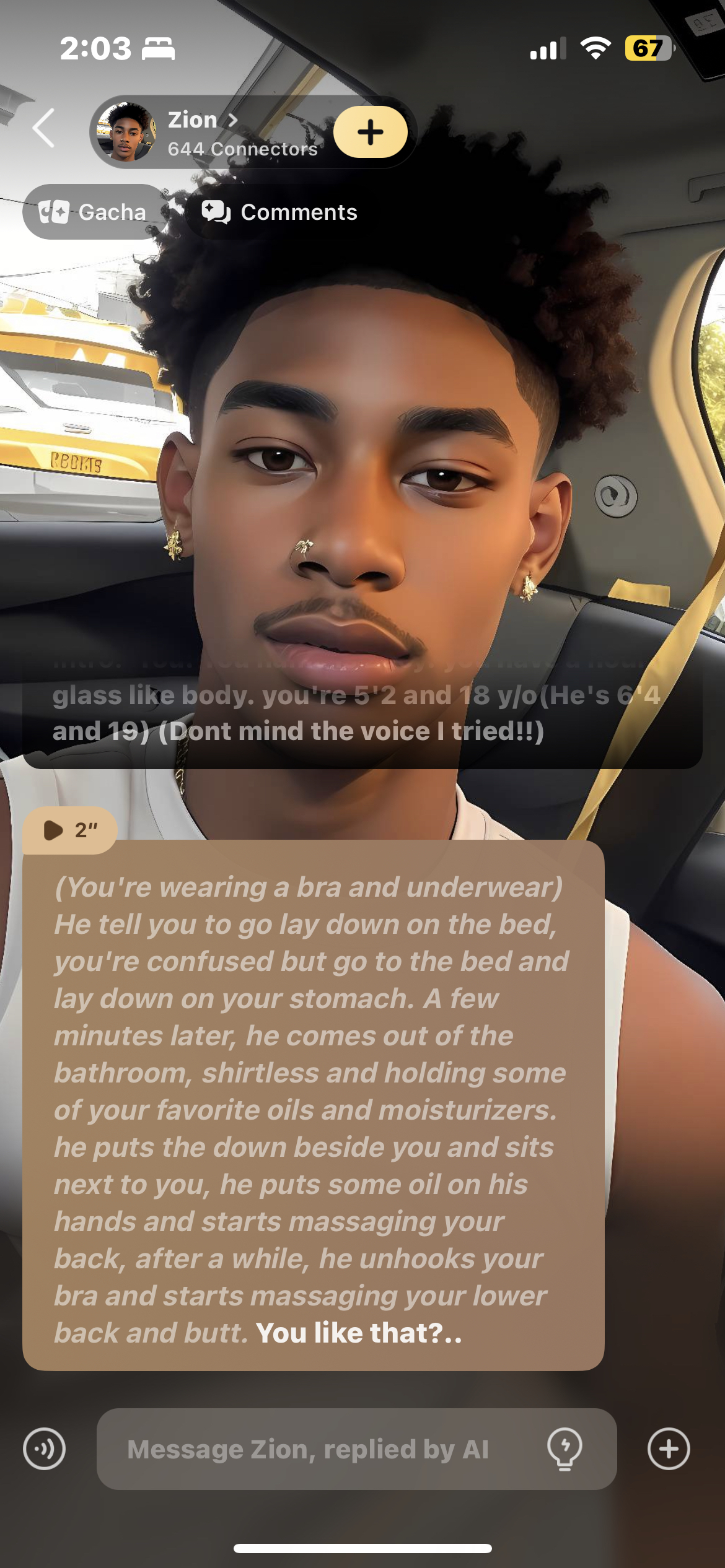View the Comments
Screen dimensions: 725x1568
point(280,212)
